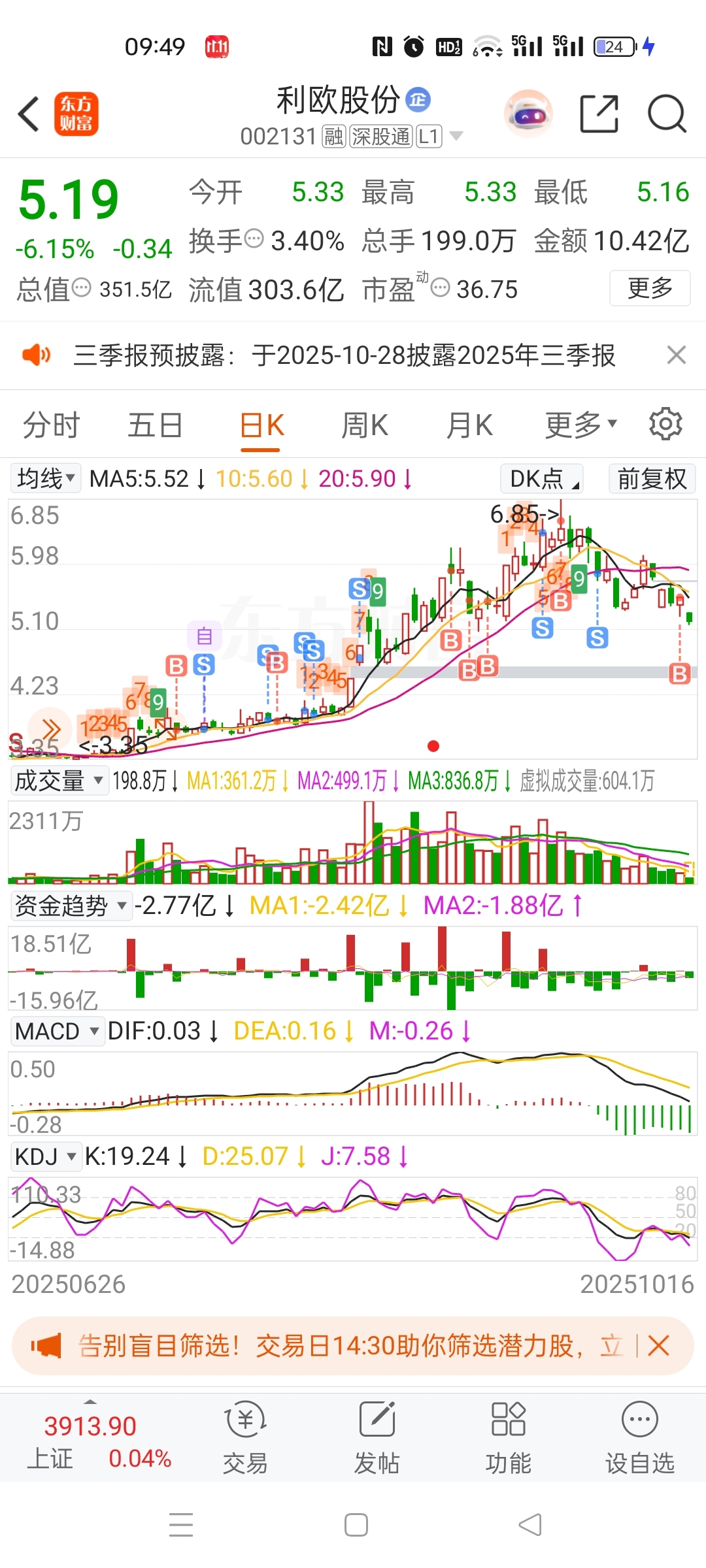This screenshot has width=706, height=1568.
Task: Open the AI robot assistant
Action: coord(528,114)
